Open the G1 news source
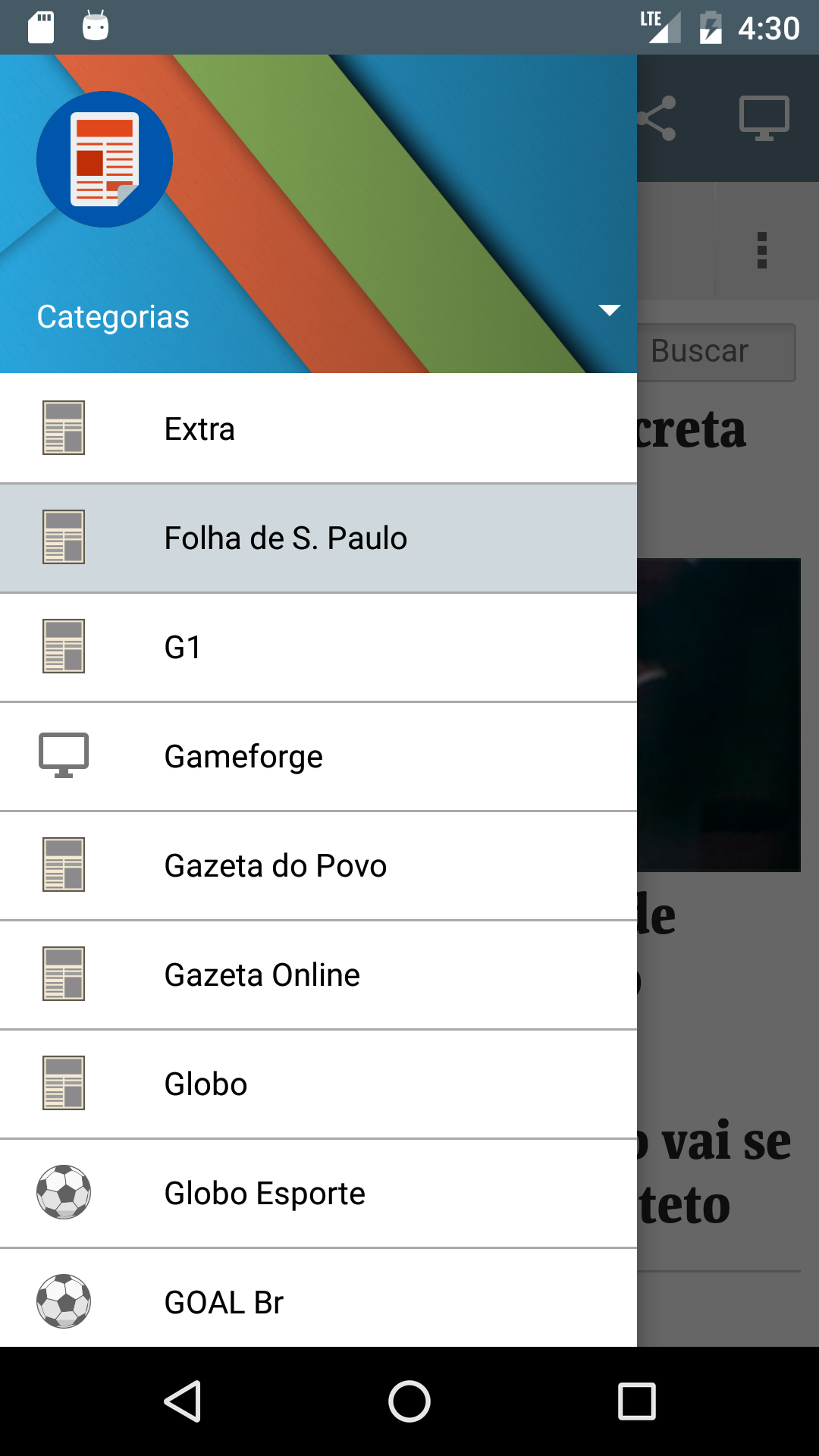The height and width of the screenshot is (1456, 819). pyautogui.click(x=318, y=647)
